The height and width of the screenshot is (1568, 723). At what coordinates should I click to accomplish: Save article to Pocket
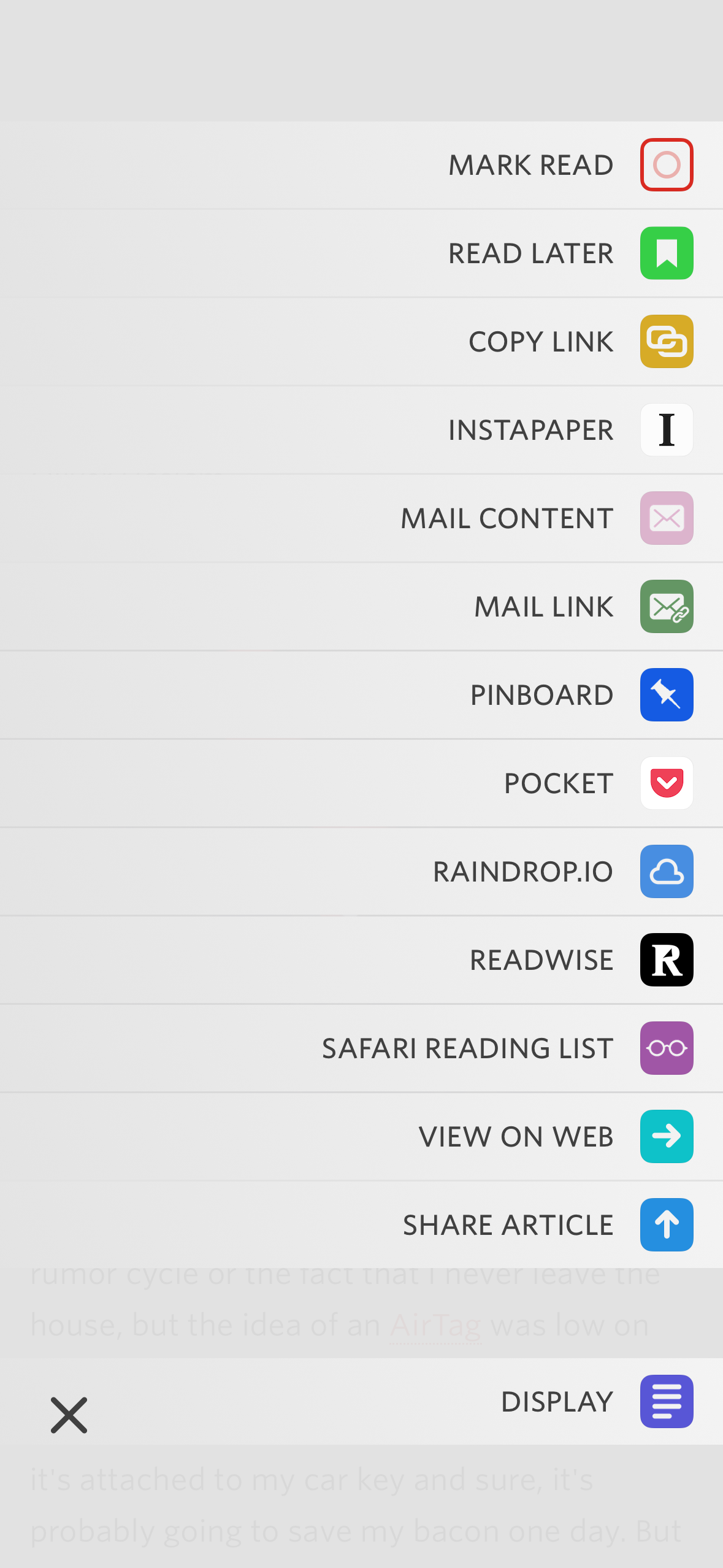pos(361,783)
